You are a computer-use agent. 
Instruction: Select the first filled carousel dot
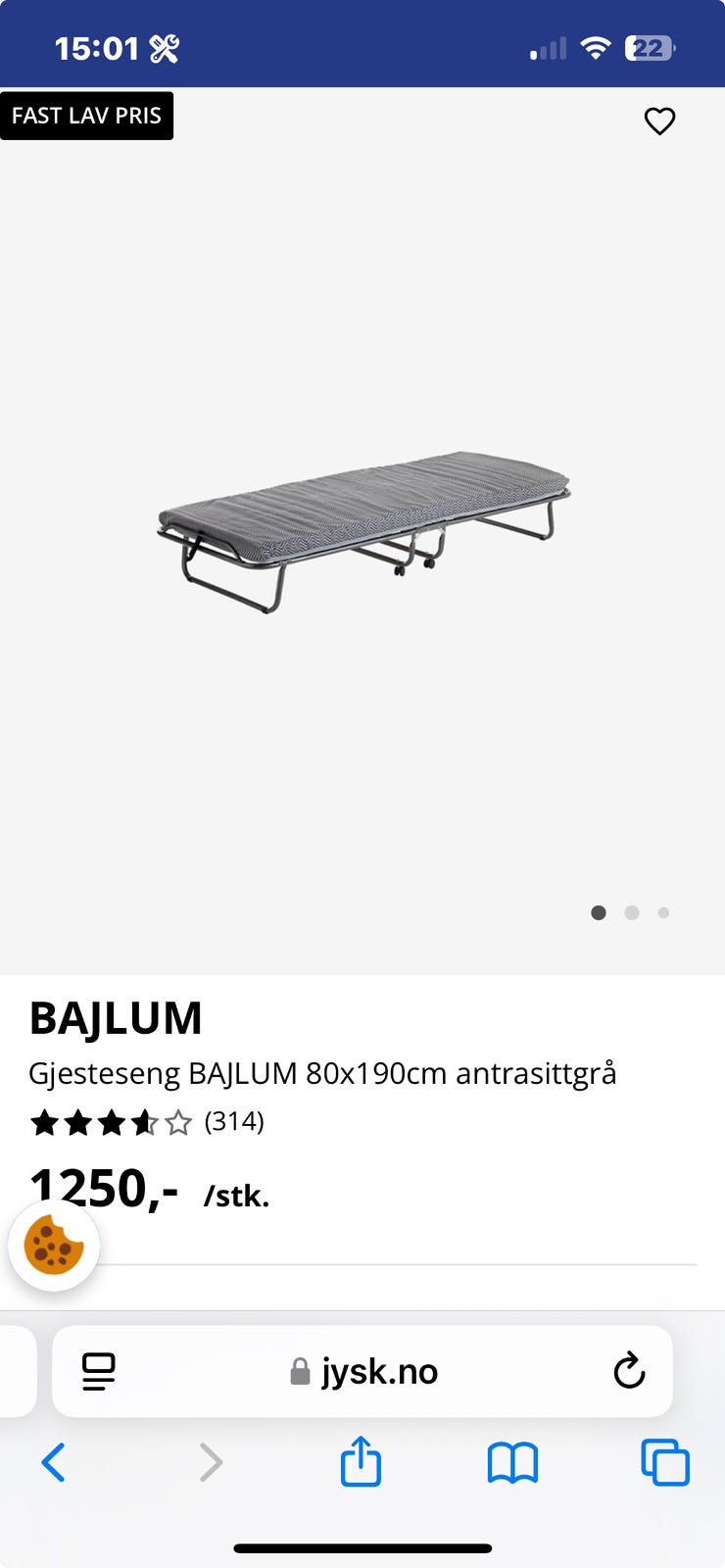[599, 912]
